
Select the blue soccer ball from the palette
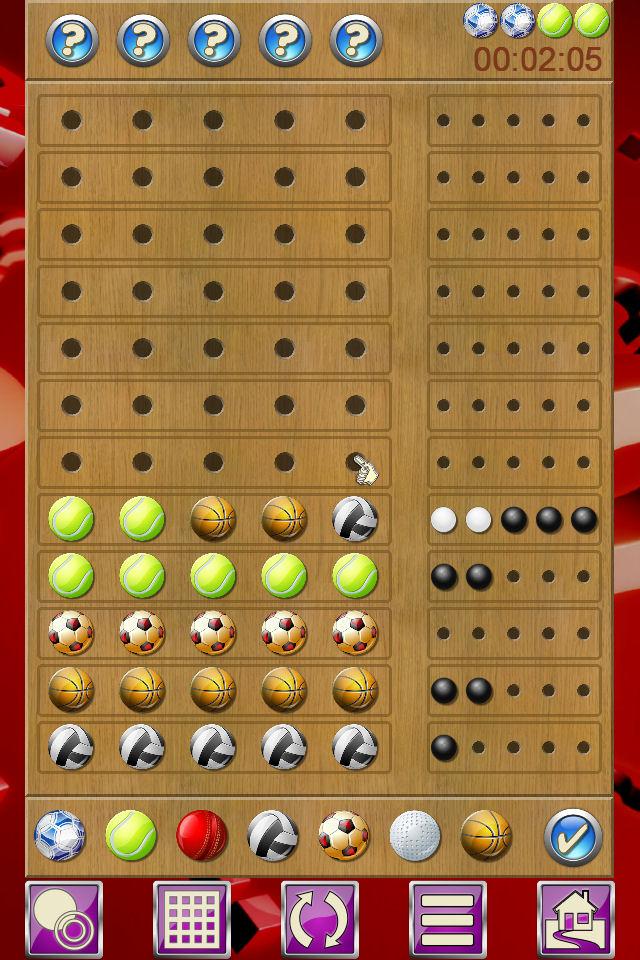(x=59, y=836)
